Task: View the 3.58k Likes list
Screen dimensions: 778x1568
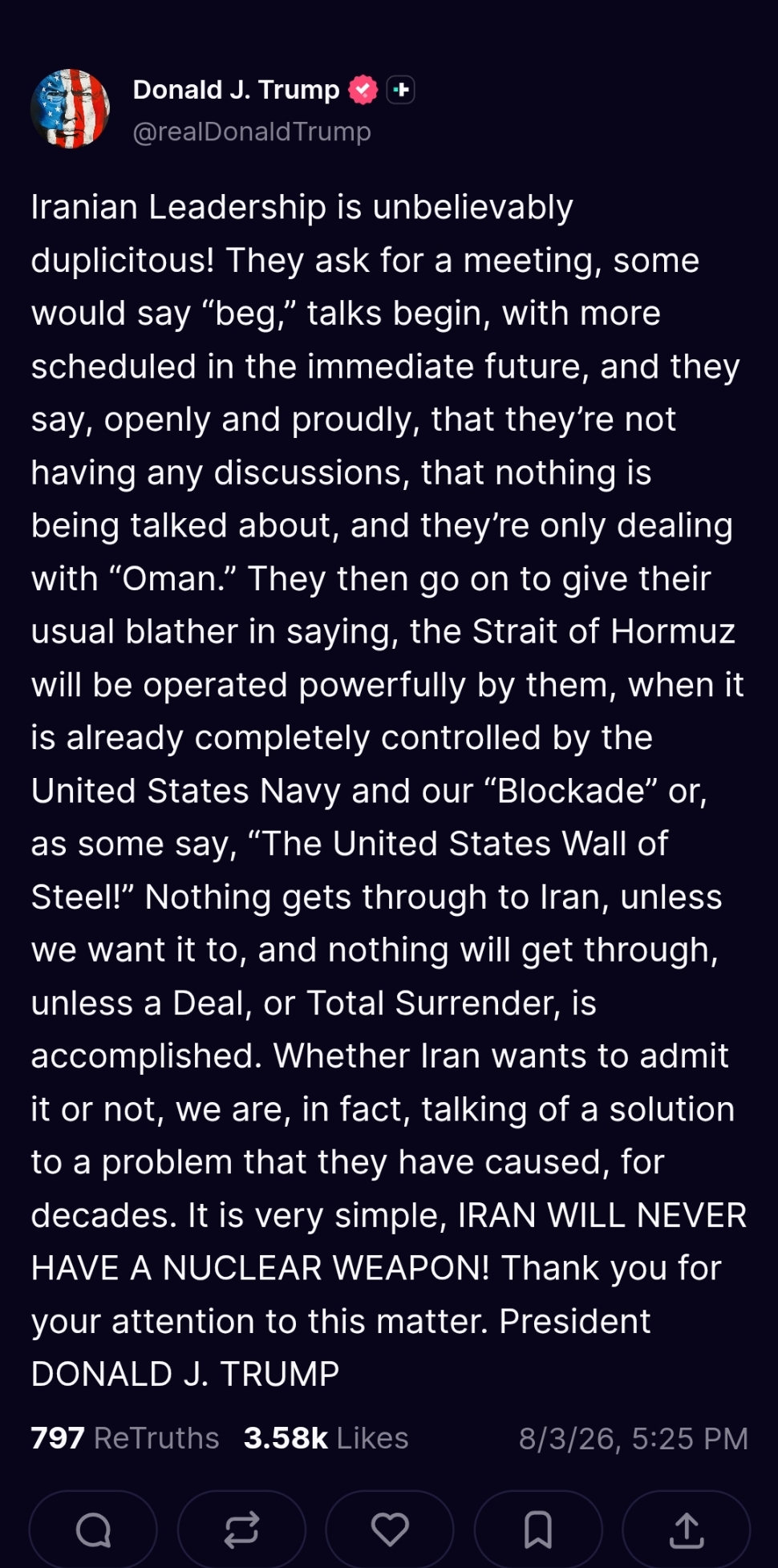Action: pos(326,1438)
